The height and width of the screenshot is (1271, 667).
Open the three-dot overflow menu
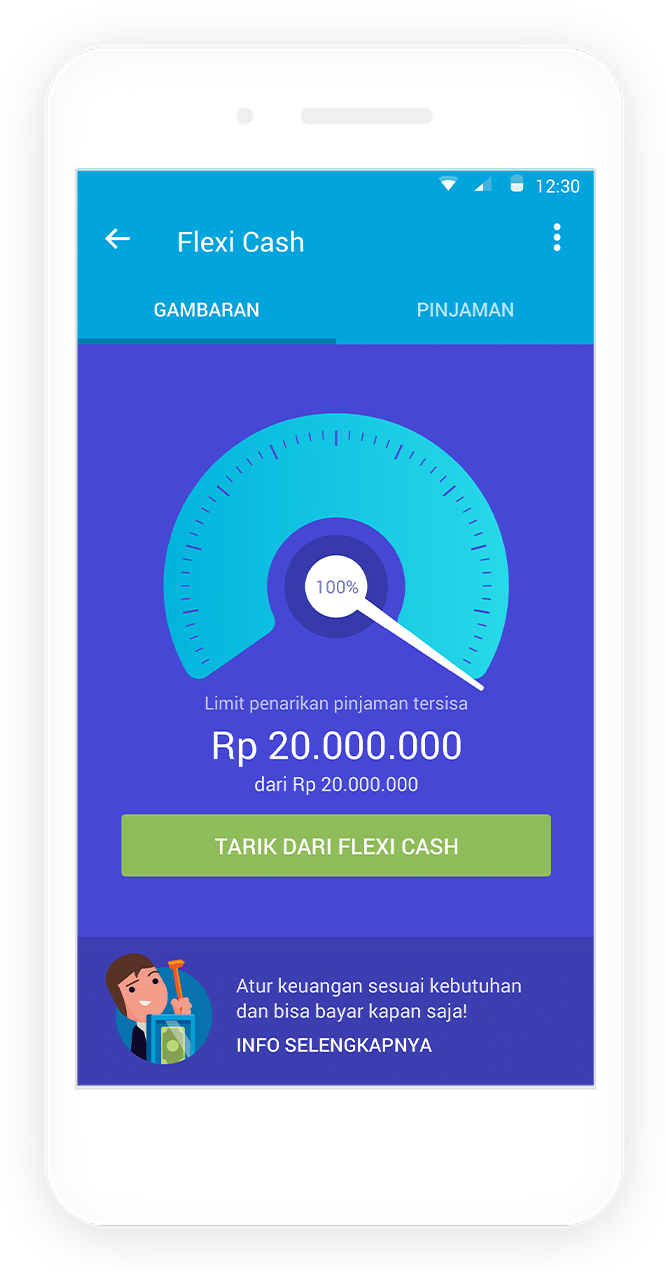tap(557, 238)
